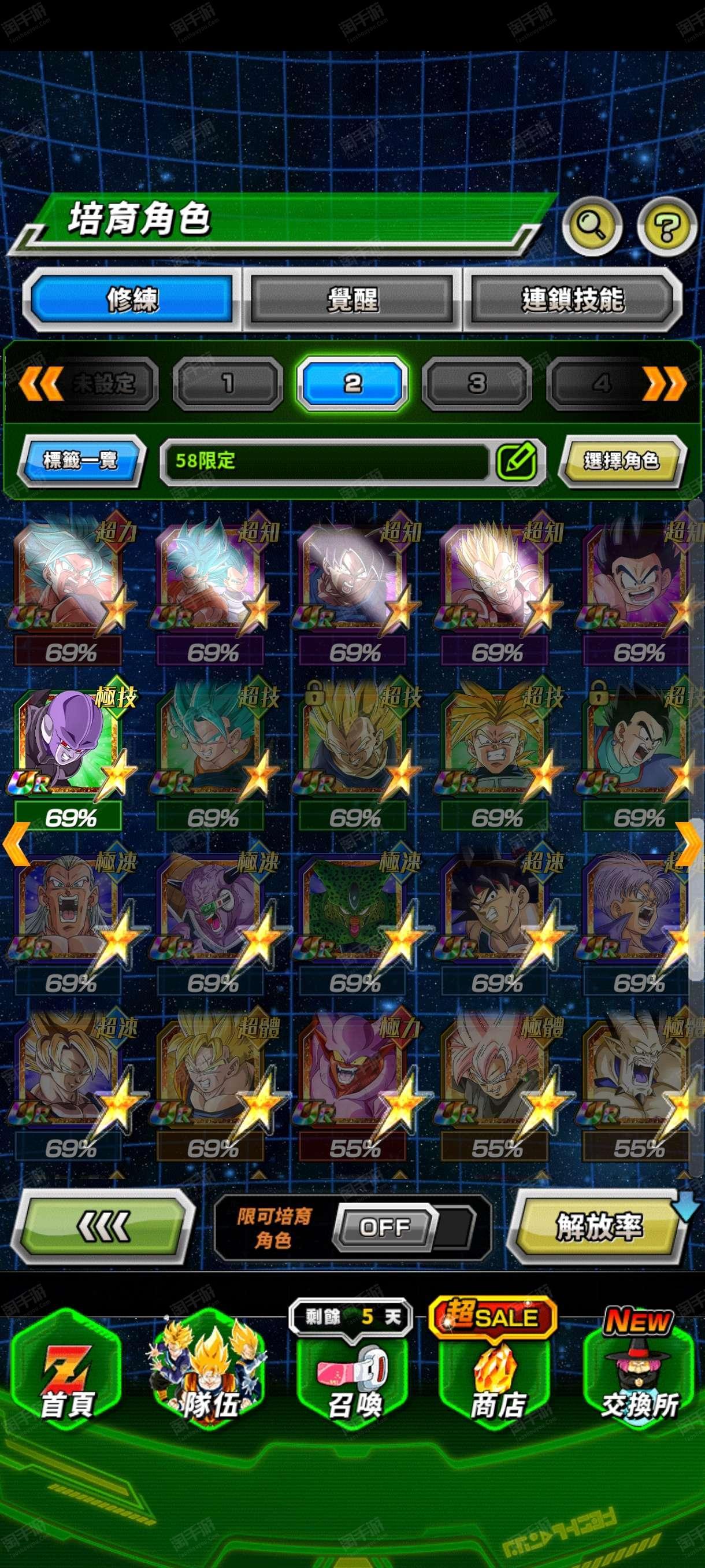
Task: Select tag slot 3
Action: tap(477, 383)
